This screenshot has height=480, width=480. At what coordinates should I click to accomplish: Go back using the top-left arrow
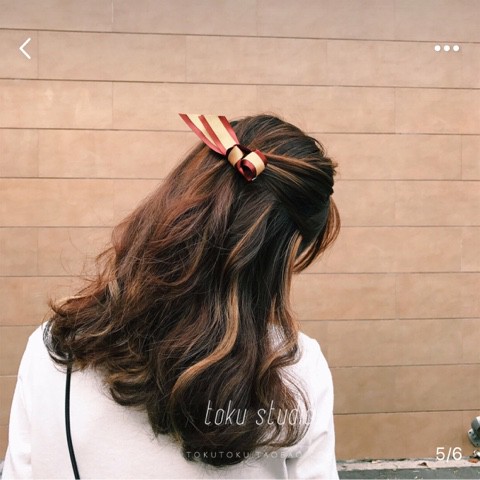tap(25, 49)
